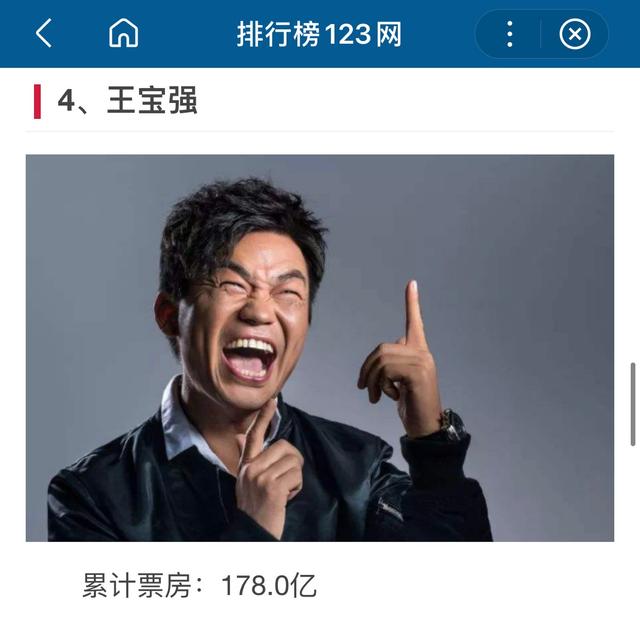Screen dimensions: 640x617
Task: Close the mini program
Action: 574,35
